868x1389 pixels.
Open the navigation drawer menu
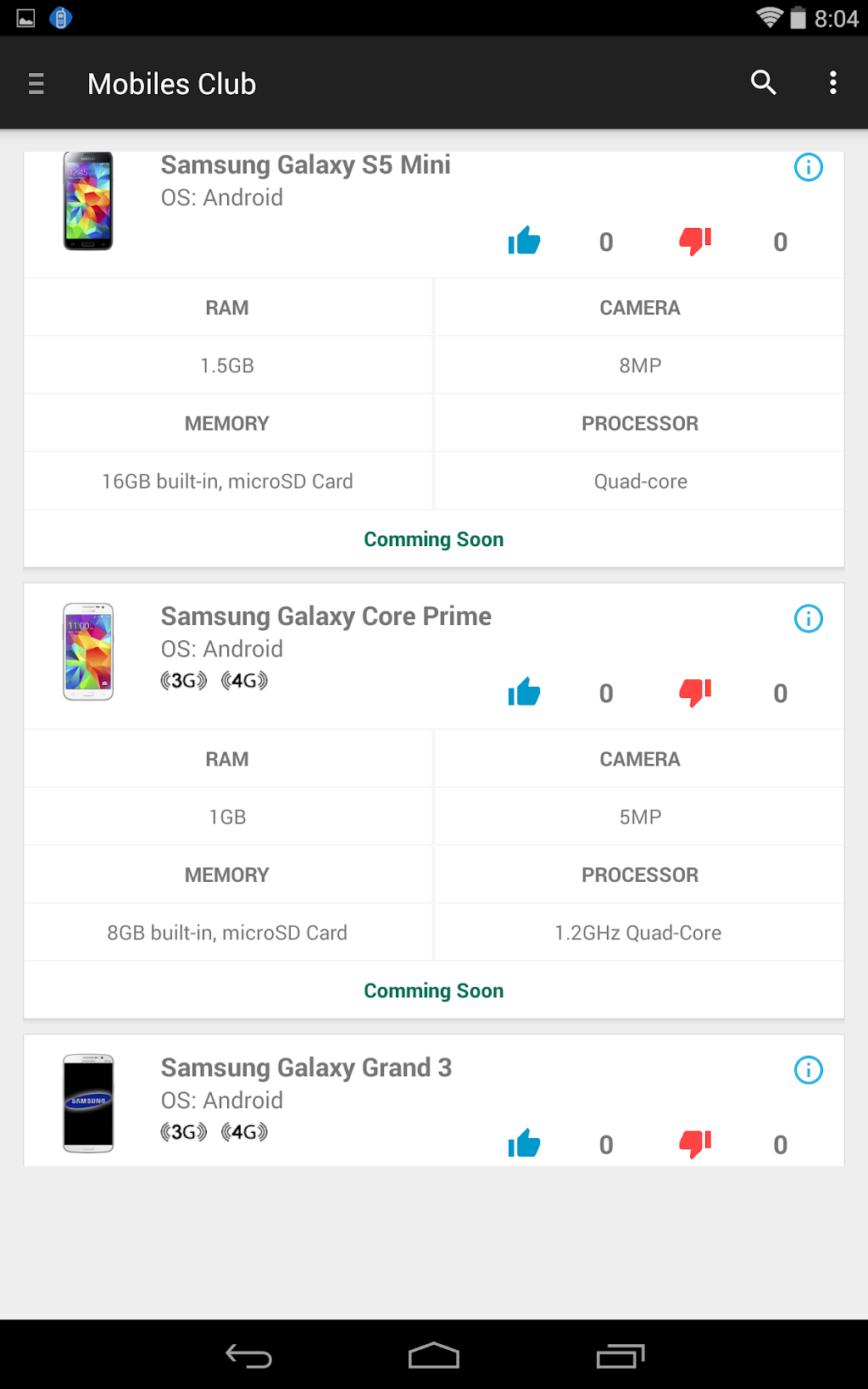tap(36, 83)
